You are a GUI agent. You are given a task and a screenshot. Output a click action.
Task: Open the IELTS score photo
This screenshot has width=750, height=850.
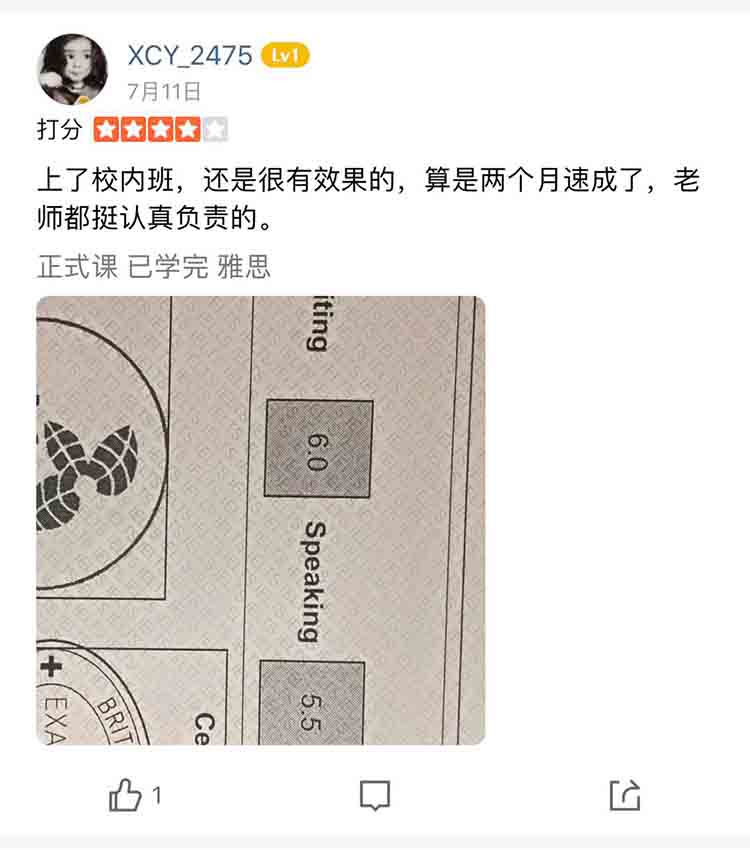point(260,520)
